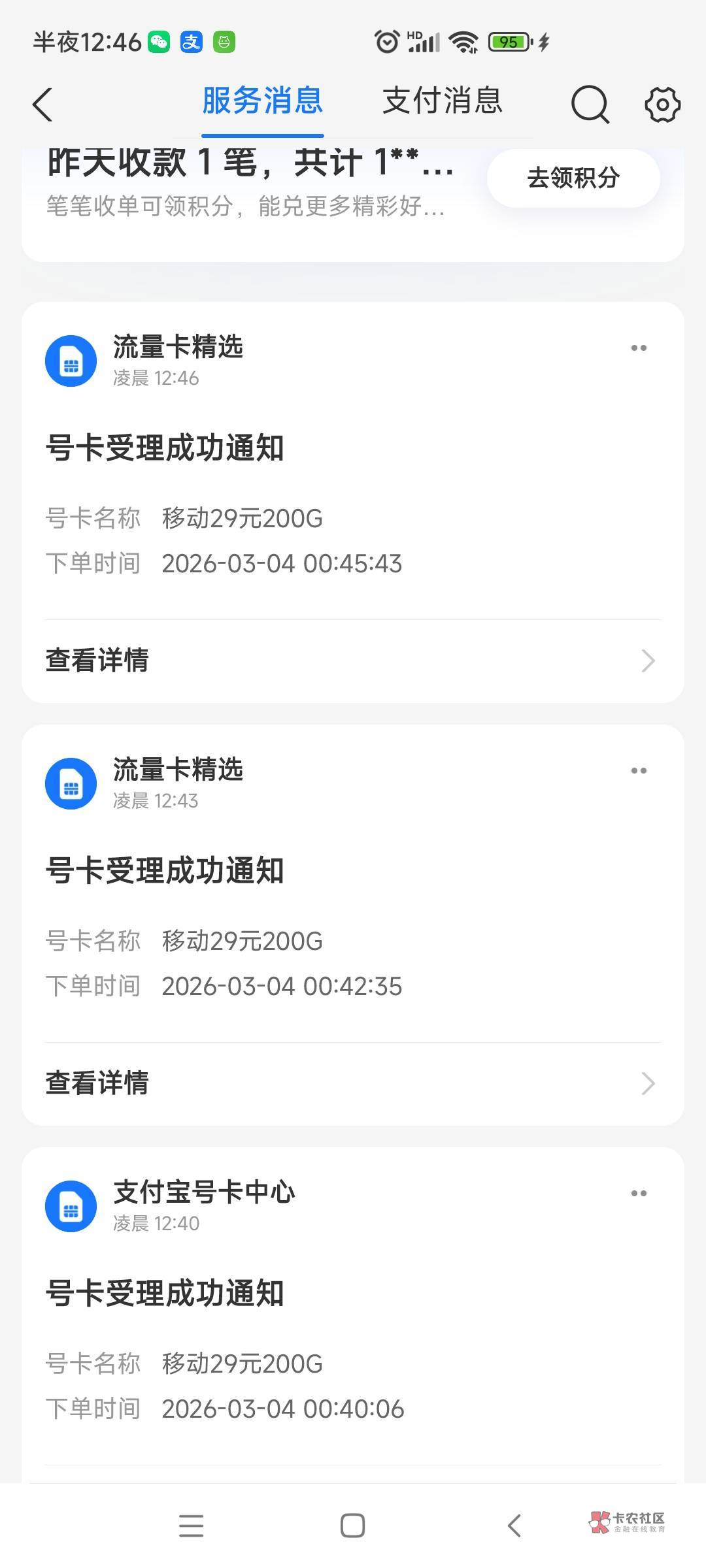Screen dimensions: 706x1568
Task: View details of the 12:43 card notice
Action: pos(353,1083)
